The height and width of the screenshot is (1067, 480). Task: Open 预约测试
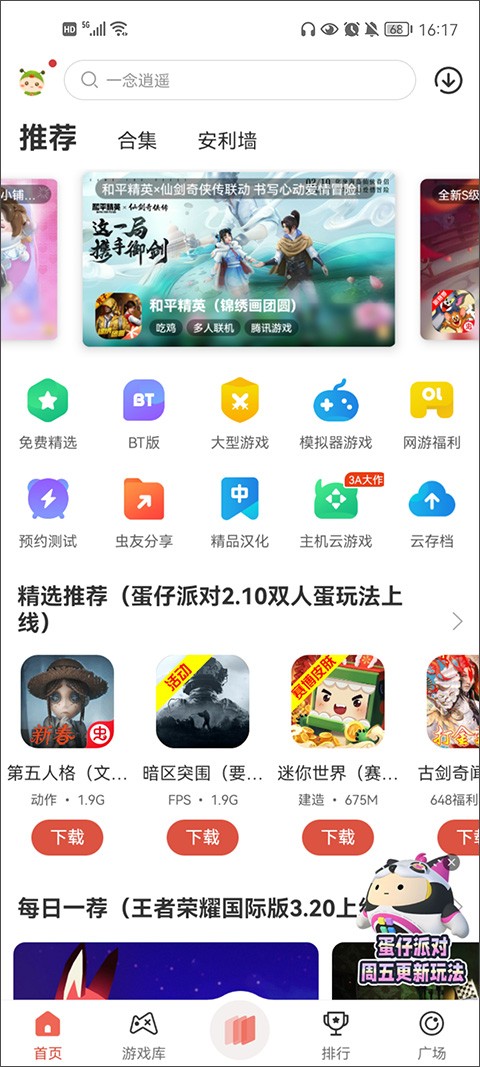click(48, 513)
